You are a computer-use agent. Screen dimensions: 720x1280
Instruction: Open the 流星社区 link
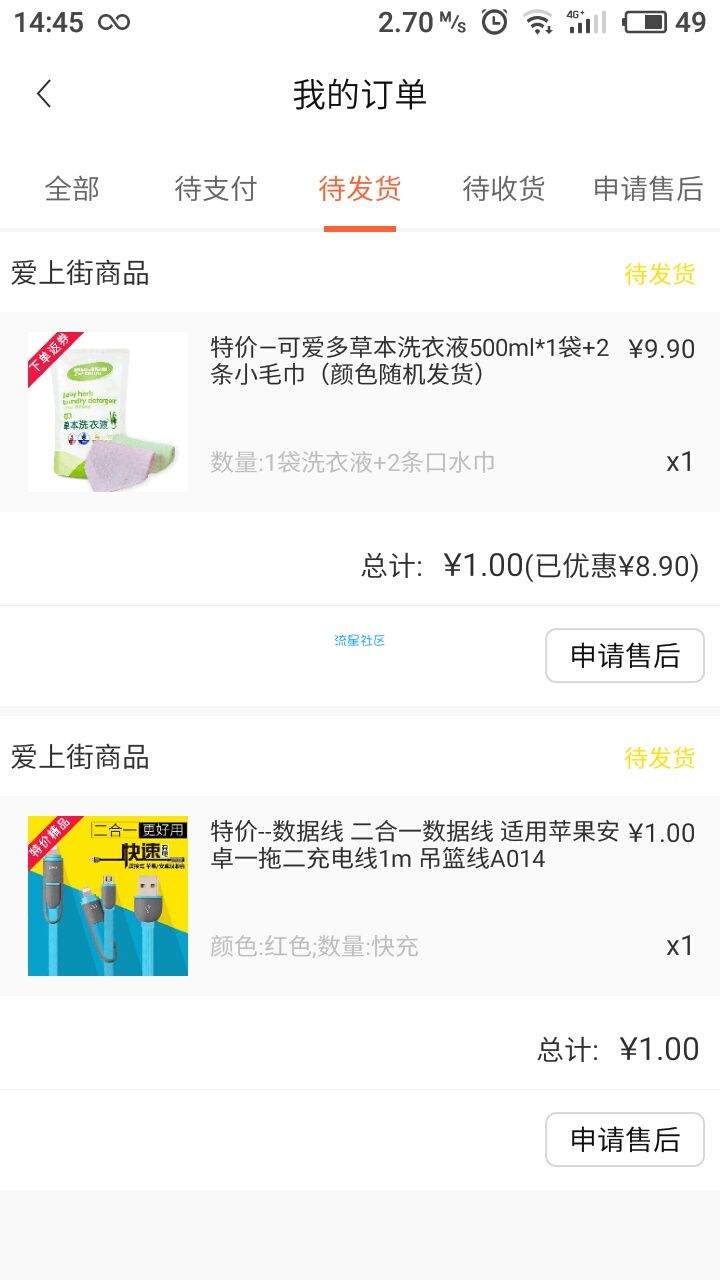click(359, 640)
